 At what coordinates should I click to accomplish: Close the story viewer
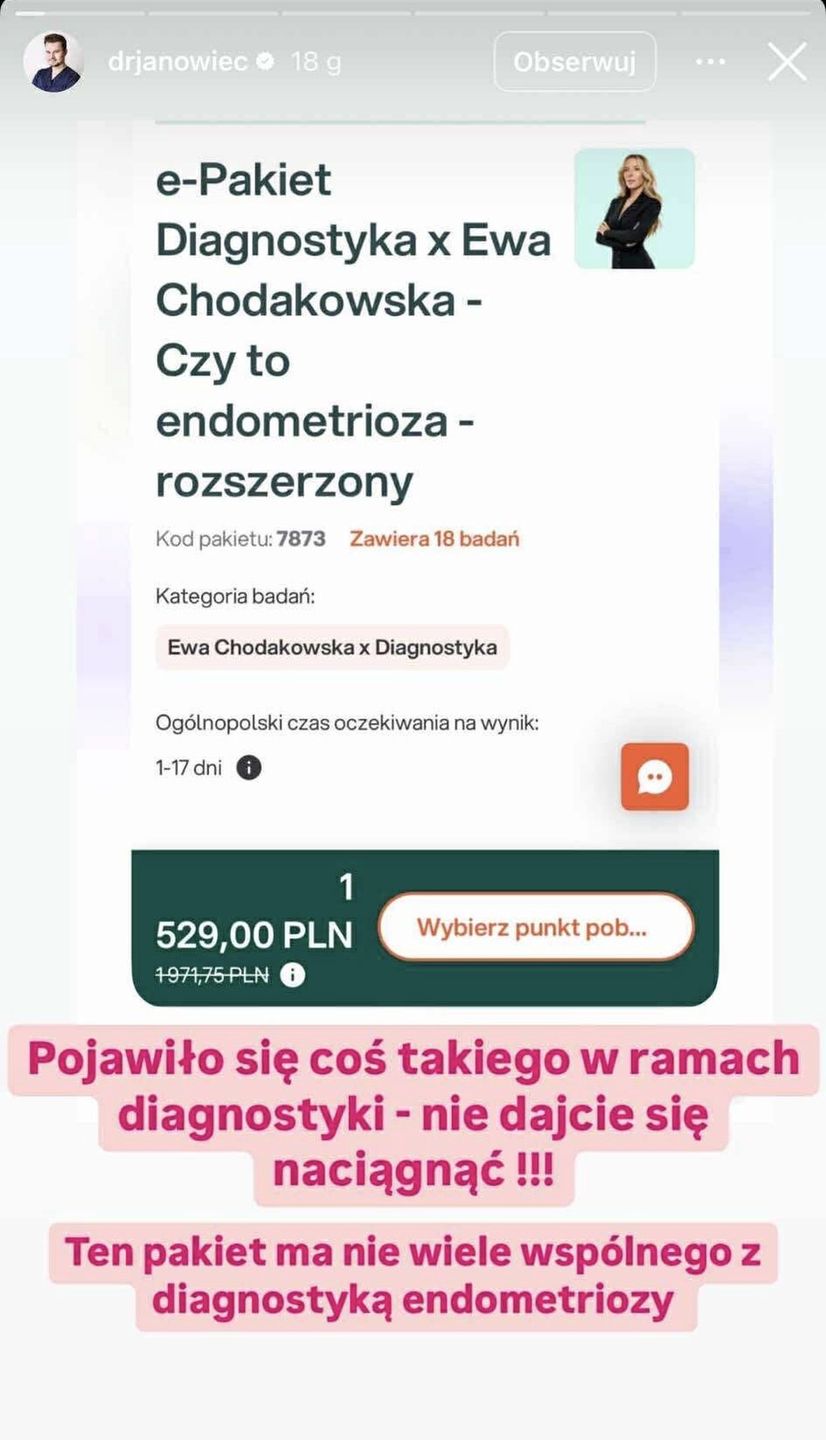click(x=787, y=62)
